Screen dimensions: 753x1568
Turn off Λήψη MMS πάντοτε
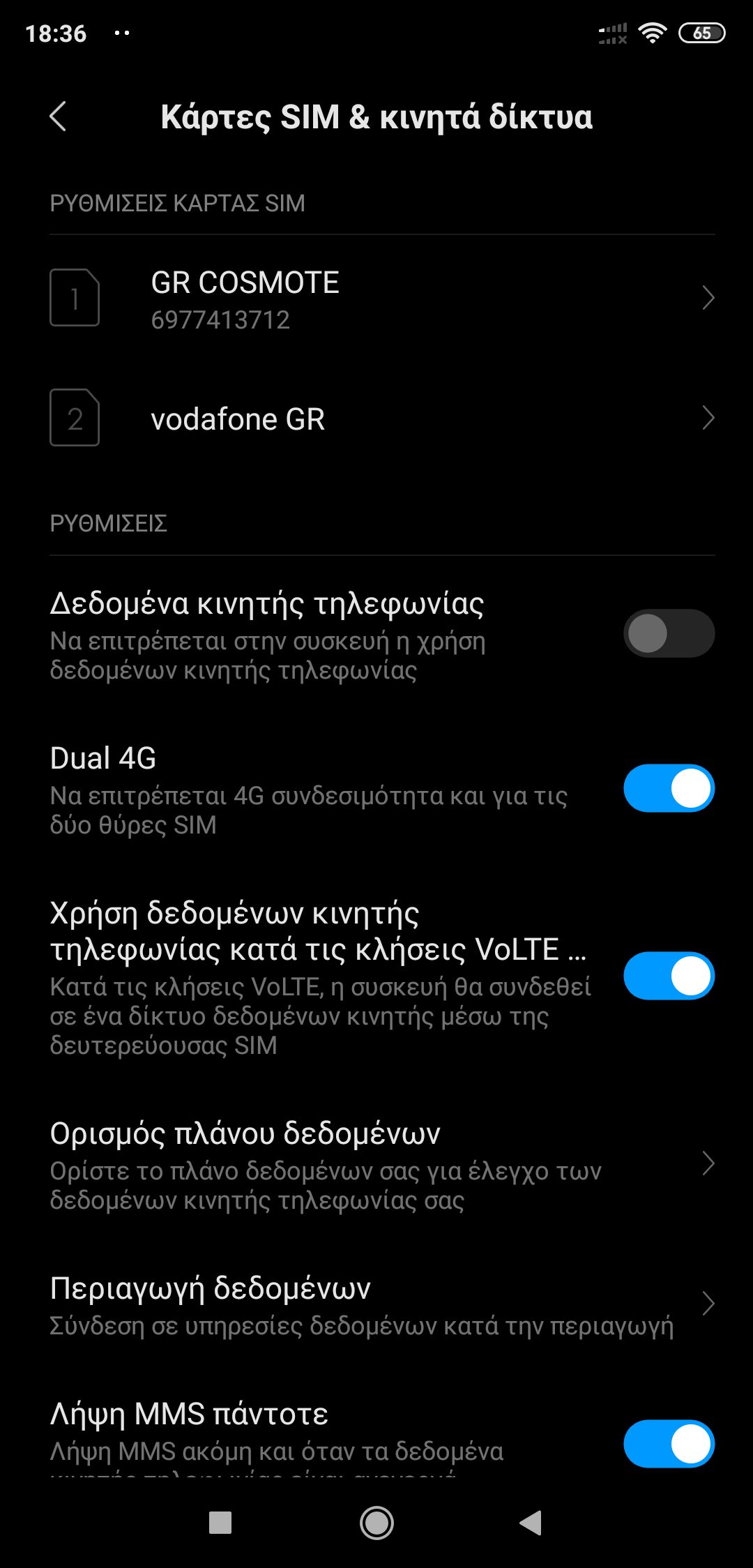[668, 1444]
